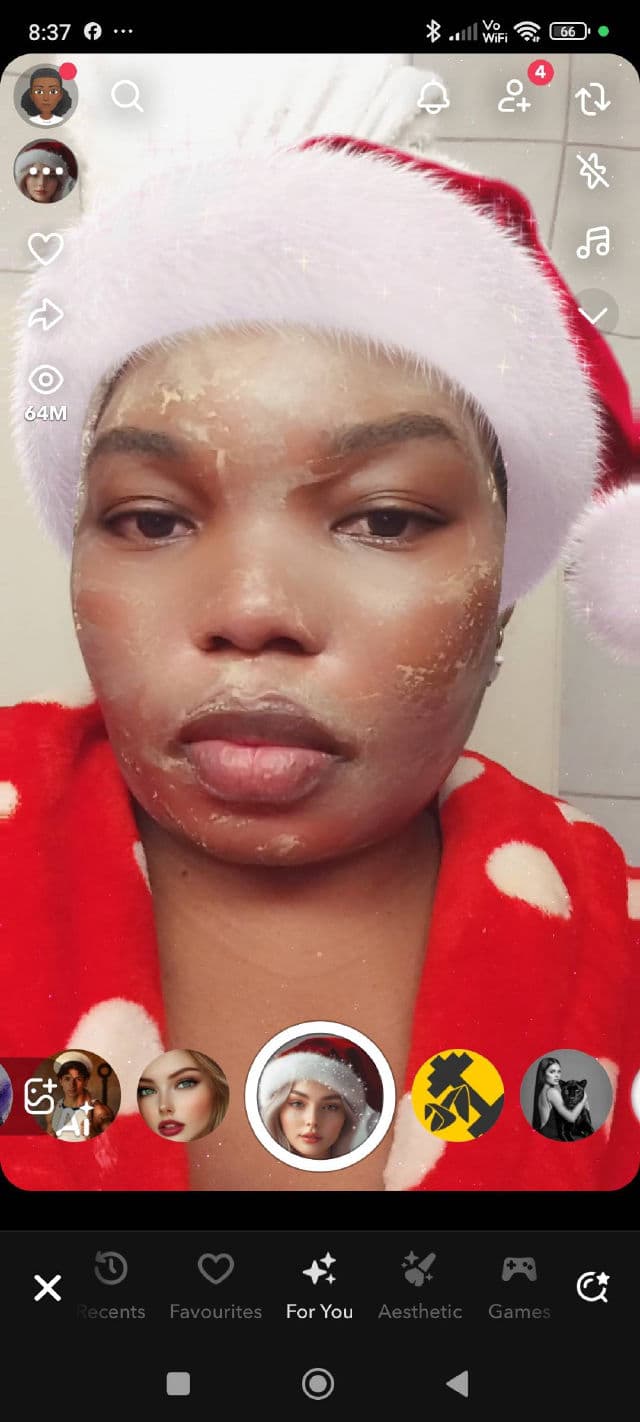Flip the camera
Viewport: 640px width, 1422px height.
(x=593, y=99)
